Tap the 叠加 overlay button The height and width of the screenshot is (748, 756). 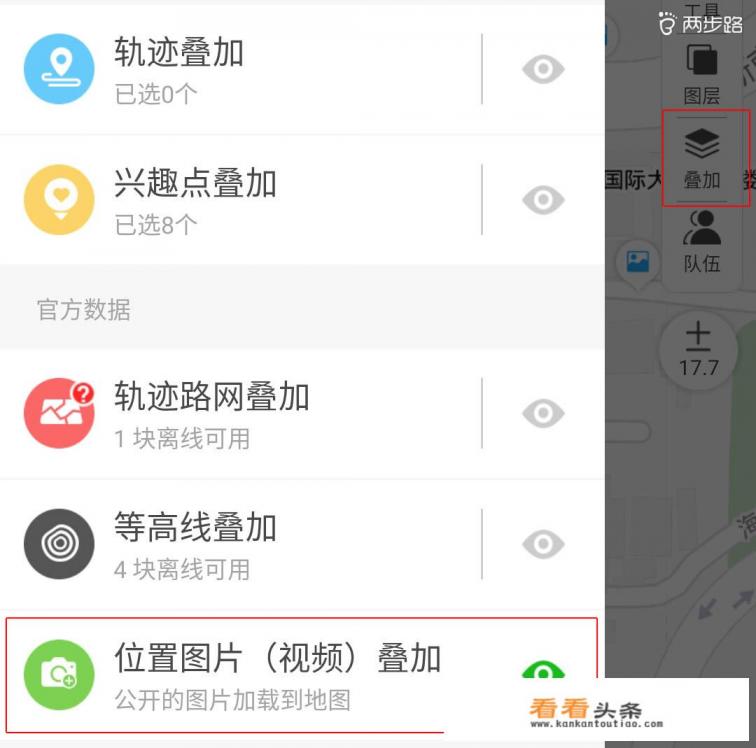tap(702, 158)
